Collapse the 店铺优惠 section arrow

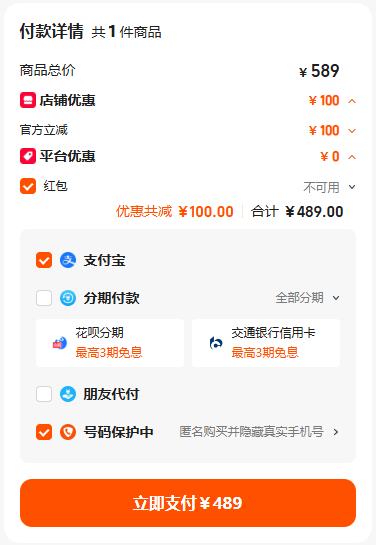[x=352, y=101]
